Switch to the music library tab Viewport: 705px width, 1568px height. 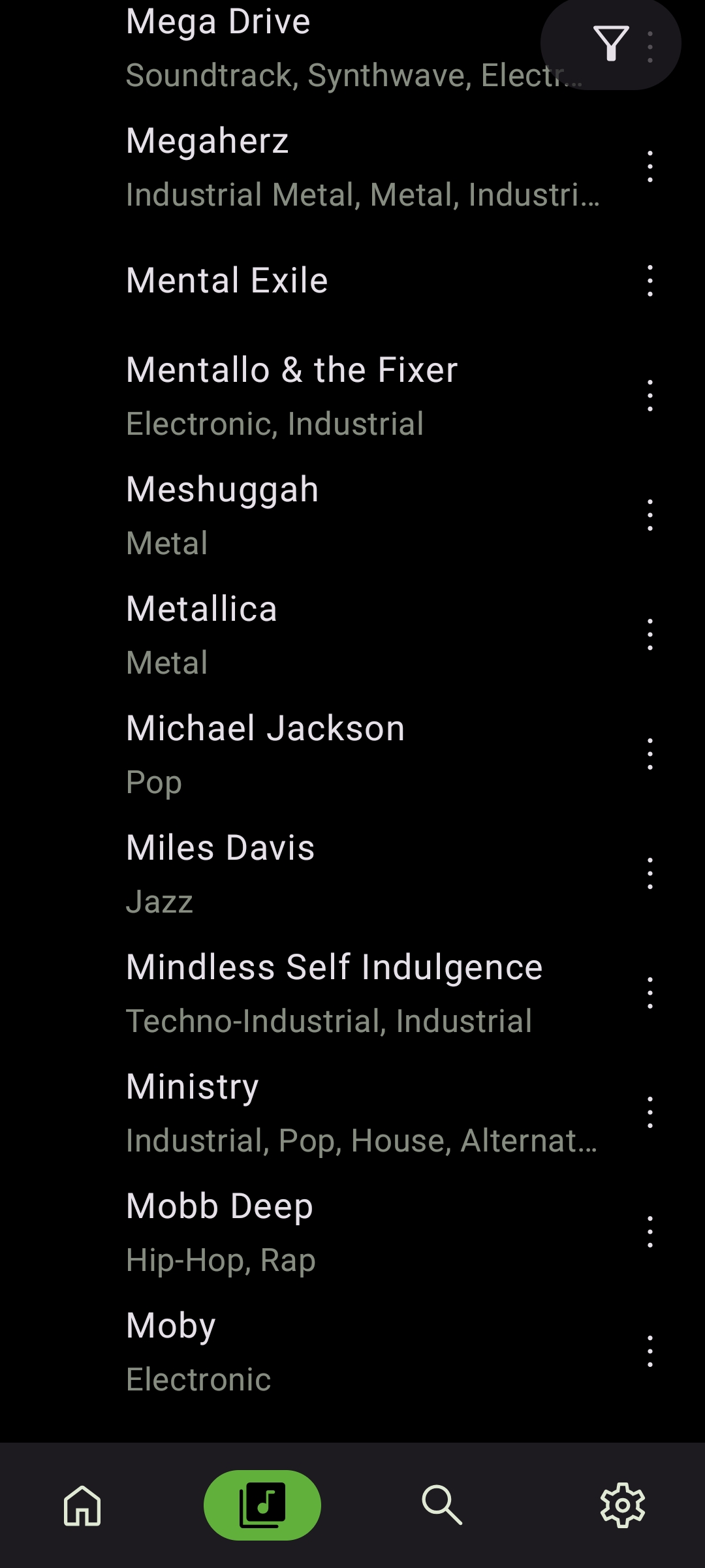(262, 1505)
